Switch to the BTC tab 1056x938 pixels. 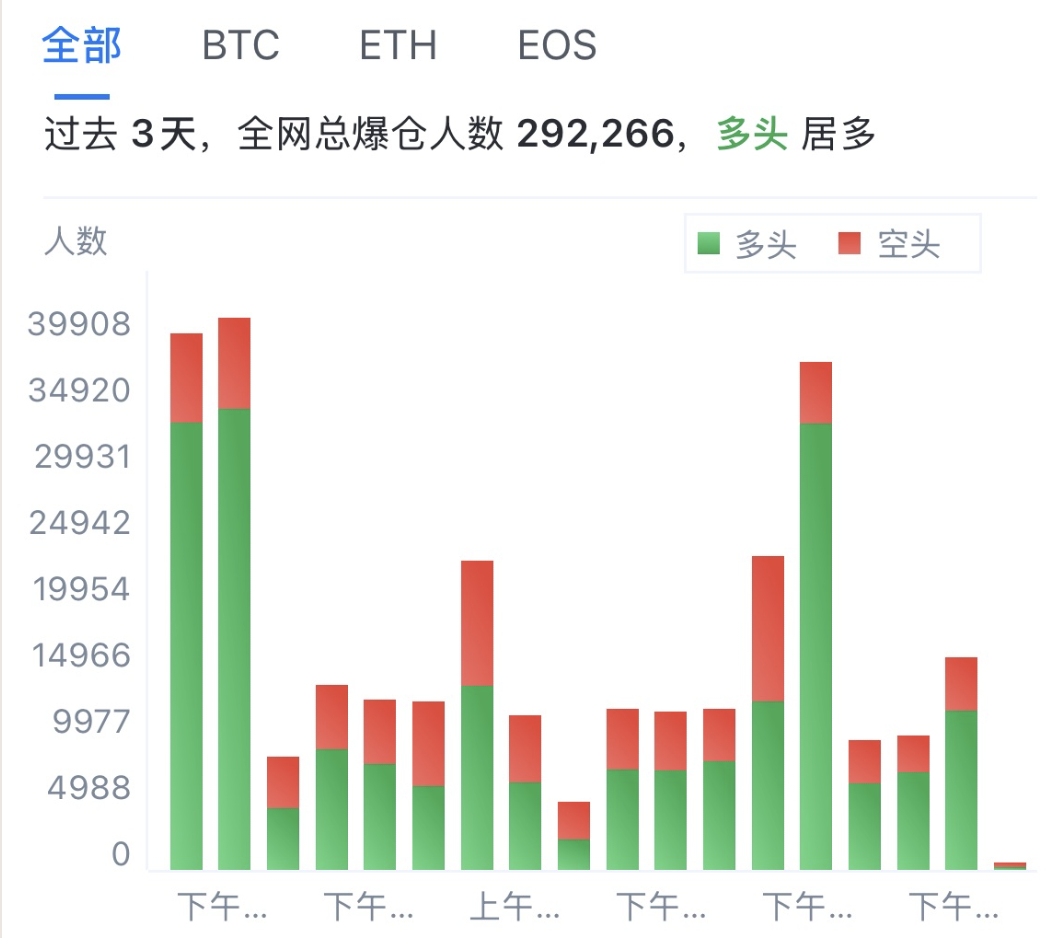pyautogui.click(x=240, y=46)
